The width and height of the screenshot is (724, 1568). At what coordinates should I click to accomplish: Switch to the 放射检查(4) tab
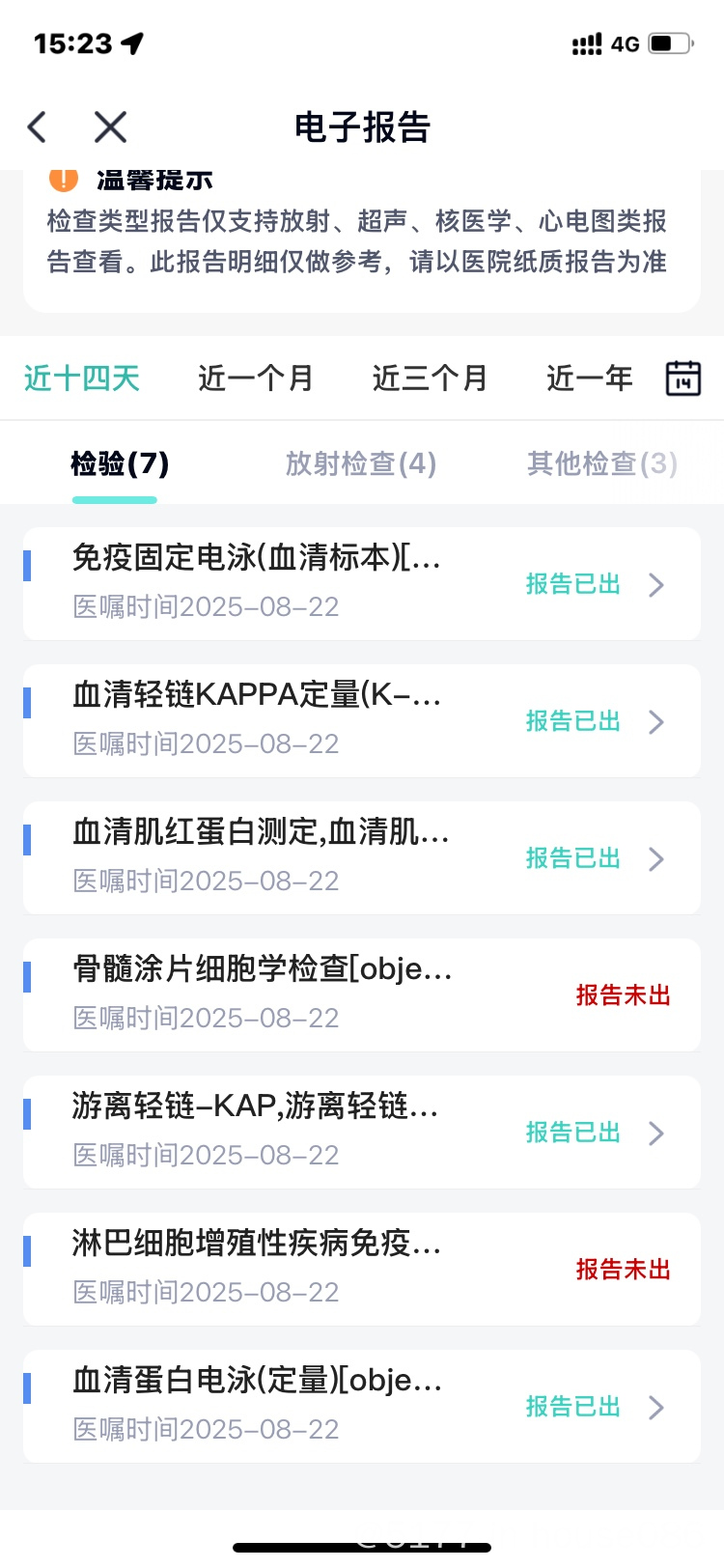click(x=361, y=464)
